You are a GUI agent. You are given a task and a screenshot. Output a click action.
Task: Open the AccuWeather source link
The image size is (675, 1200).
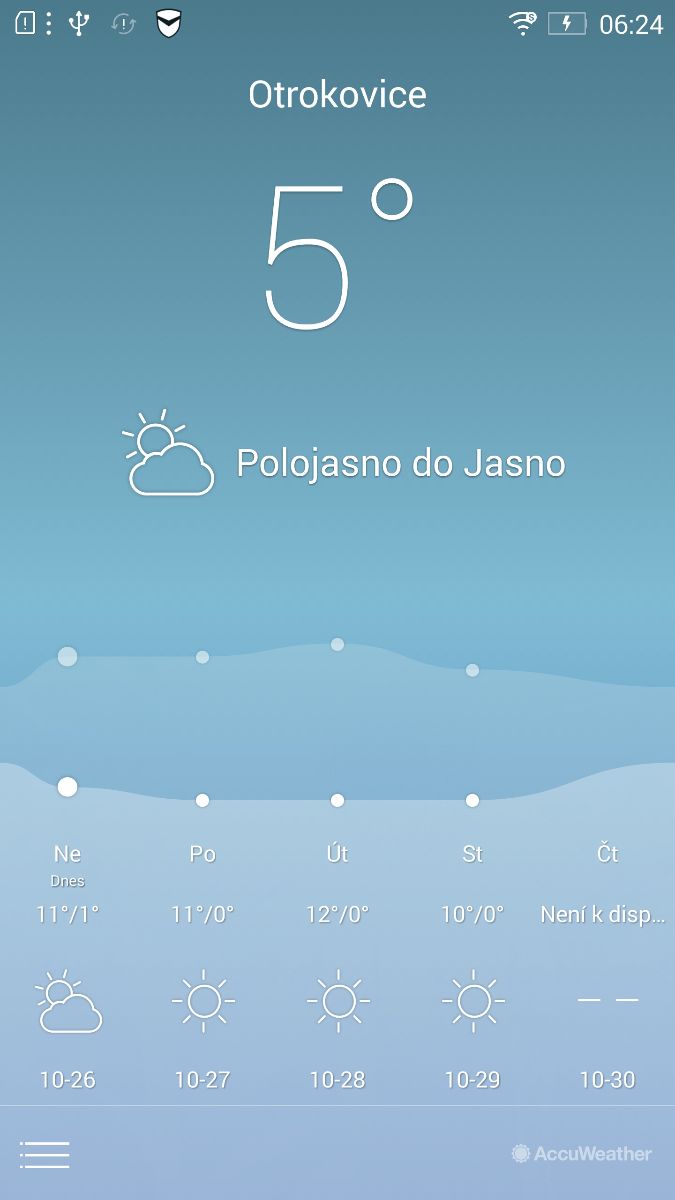(581, 1154)
